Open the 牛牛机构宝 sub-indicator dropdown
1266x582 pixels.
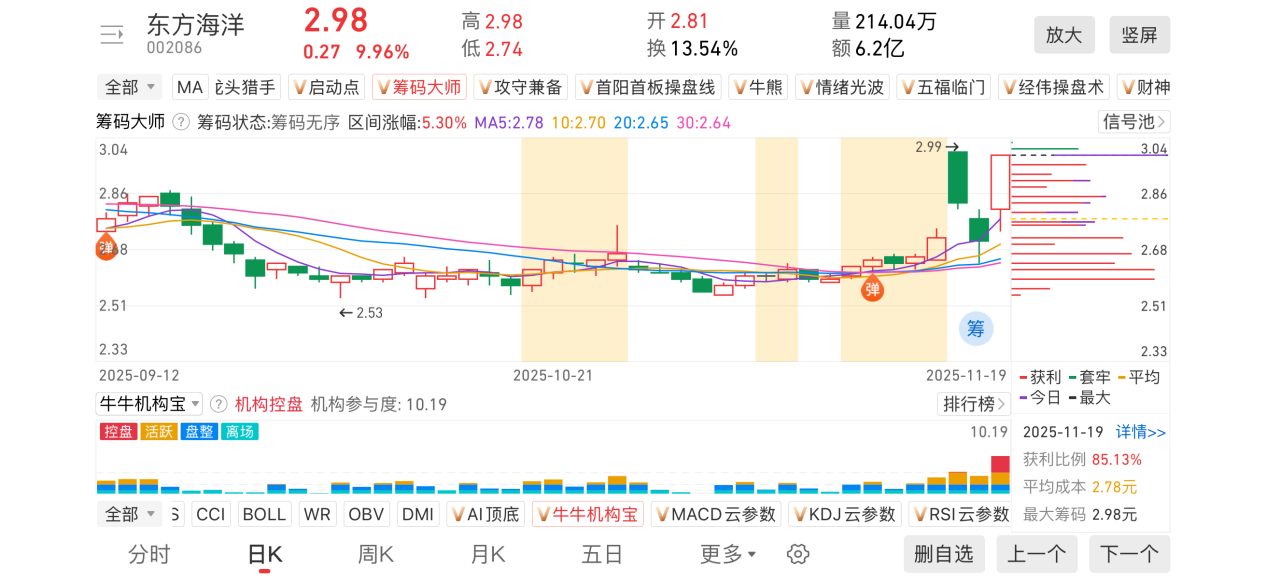coord(149,404)
